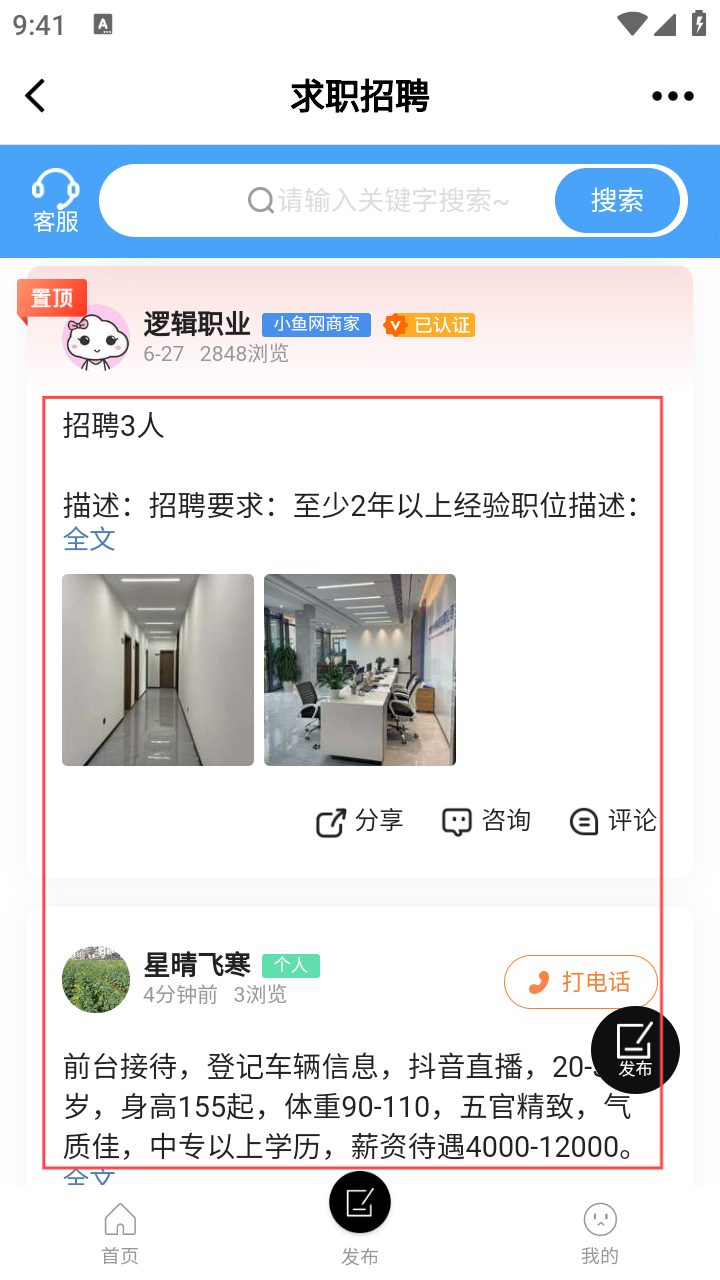Contact 客服 customer service
The width and height of the screenshot is (720, 1280).
click(55, 201)
